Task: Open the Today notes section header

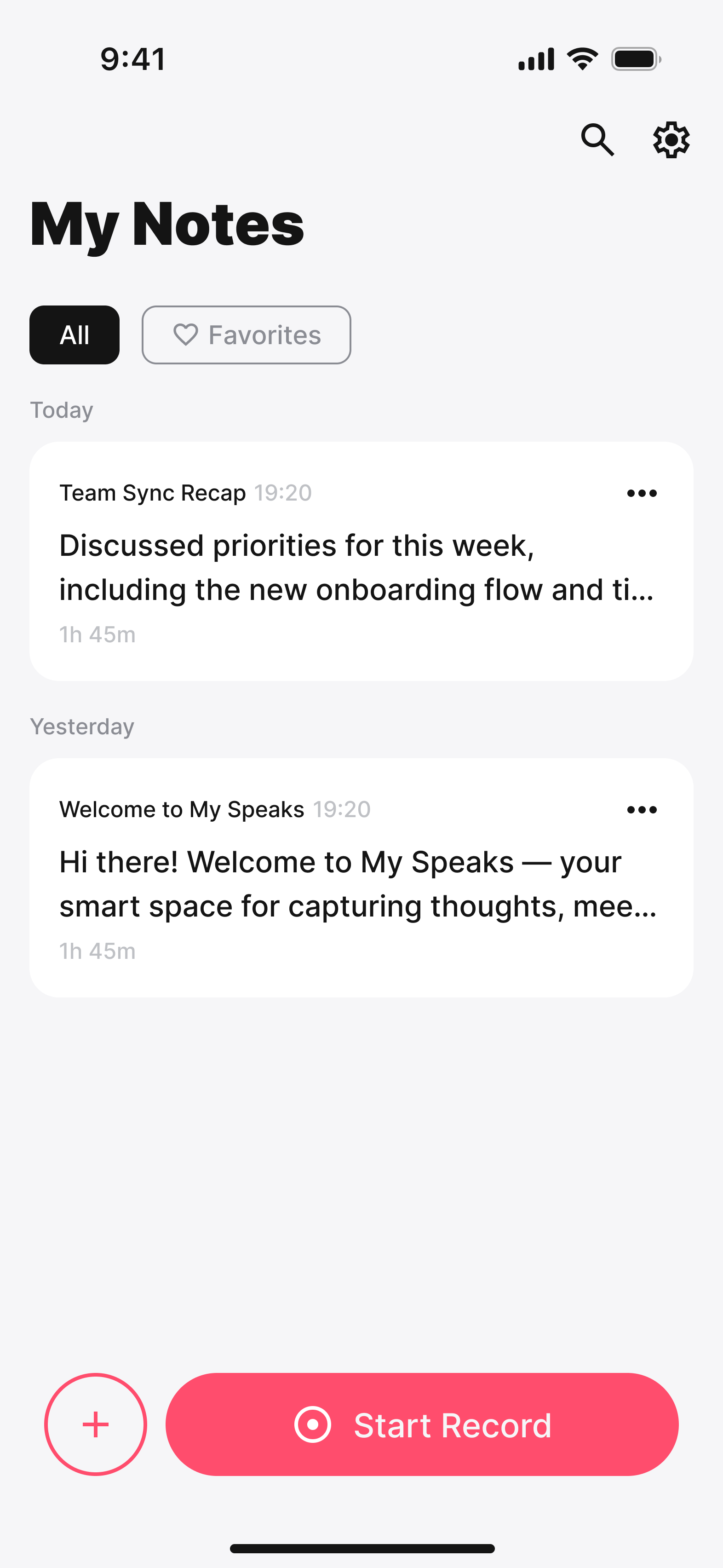Action: 62,409
